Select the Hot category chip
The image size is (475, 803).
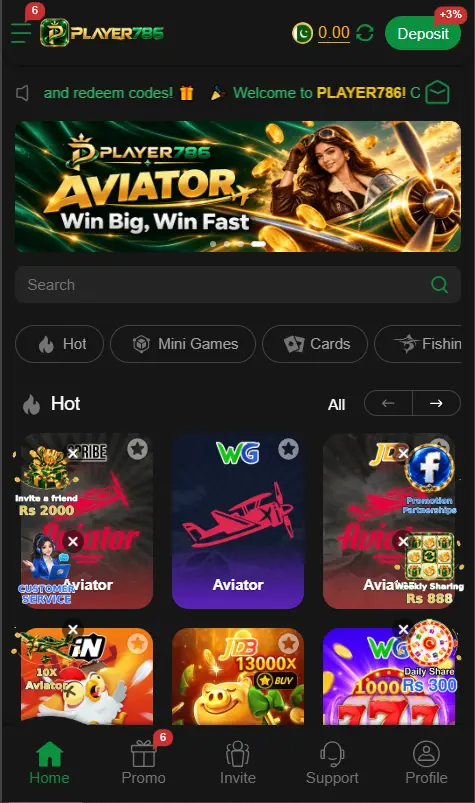59,344
